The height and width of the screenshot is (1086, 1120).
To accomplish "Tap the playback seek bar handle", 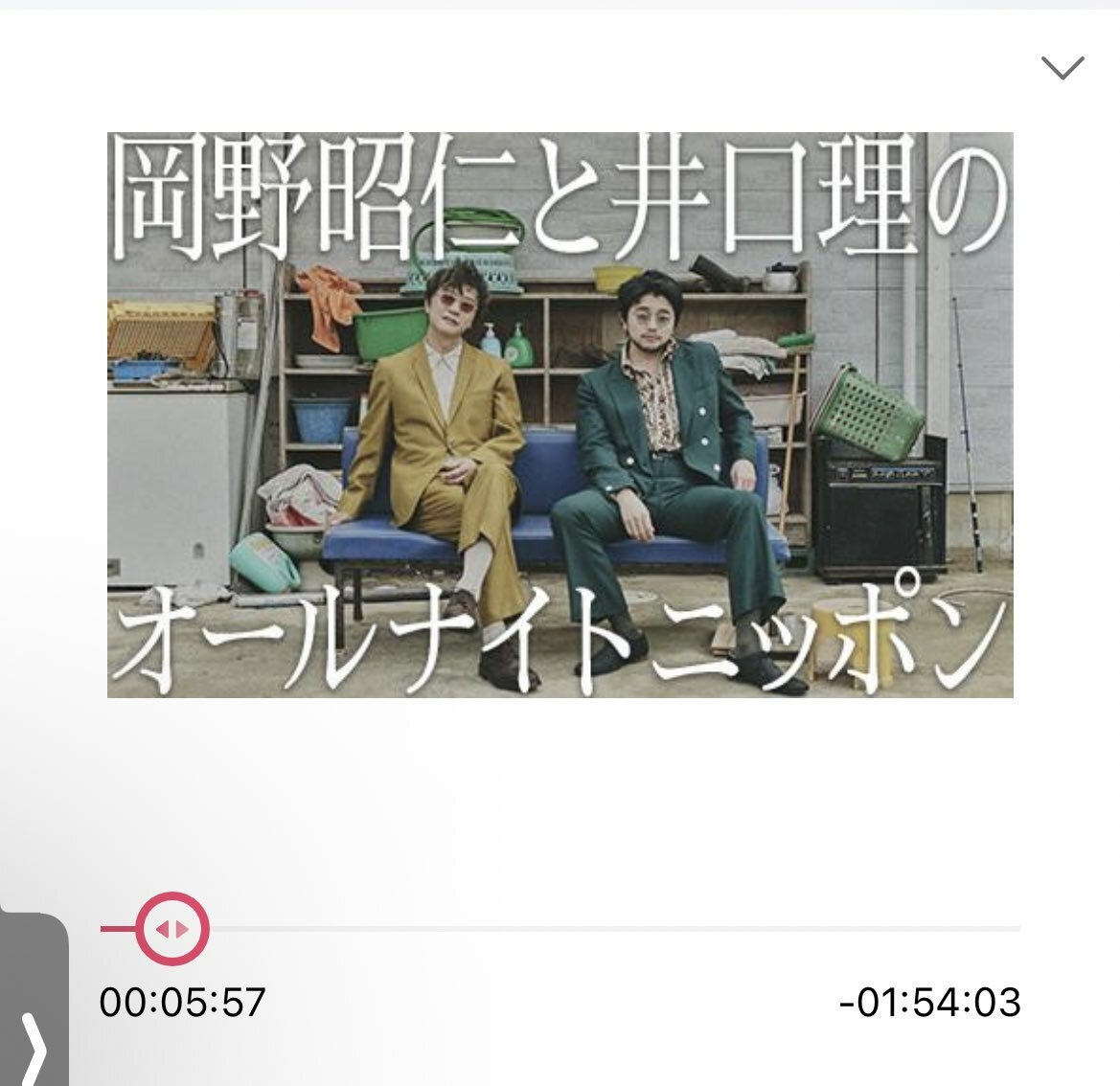I will pos(172,928).
